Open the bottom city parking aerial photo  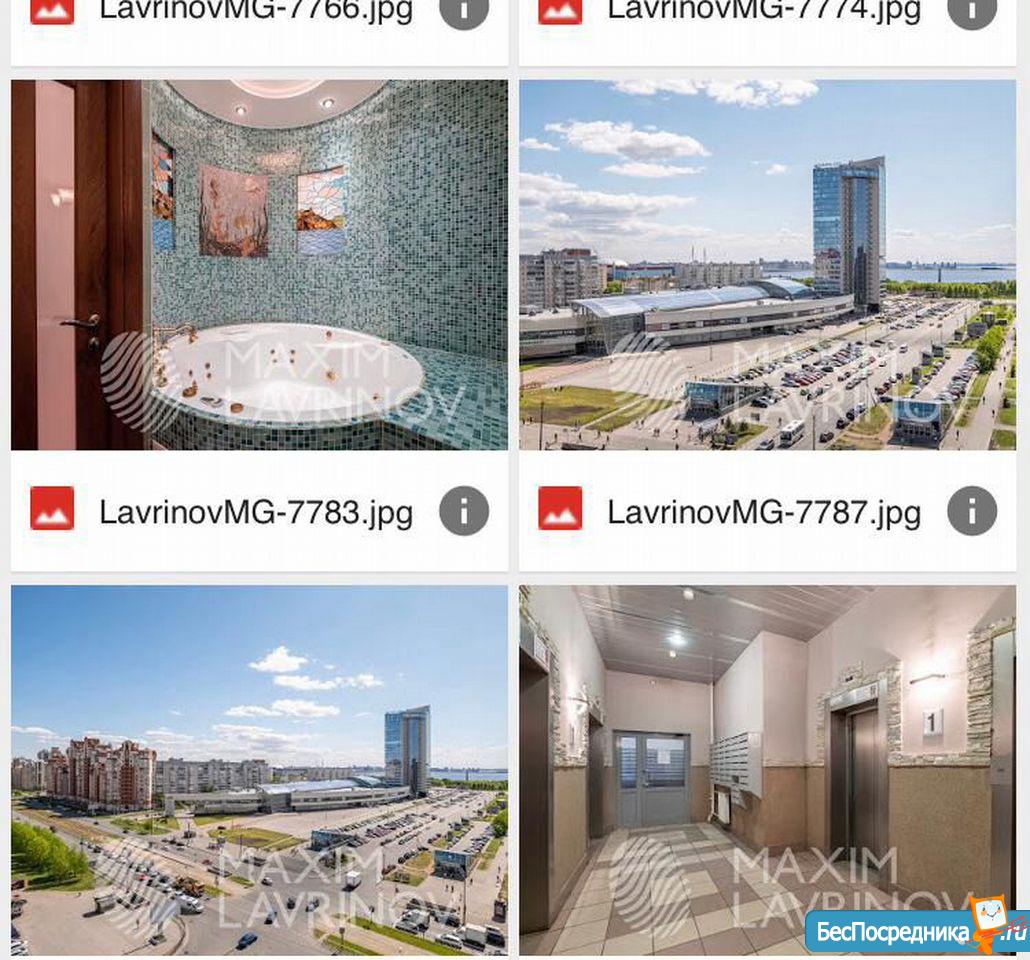pyautogui.click(x=259, y=770)
